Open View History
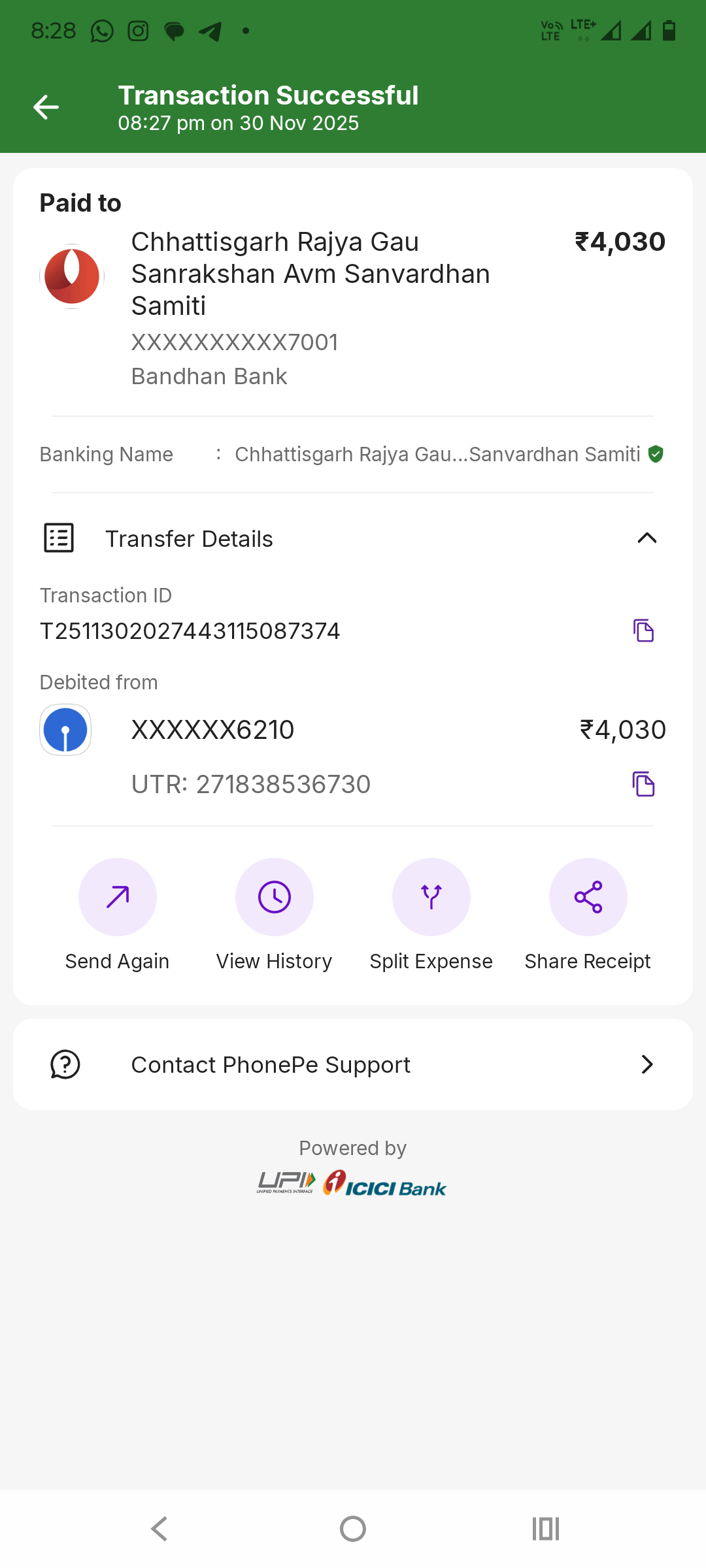This screenshot has width=706, height=1568. click(275, 897)
